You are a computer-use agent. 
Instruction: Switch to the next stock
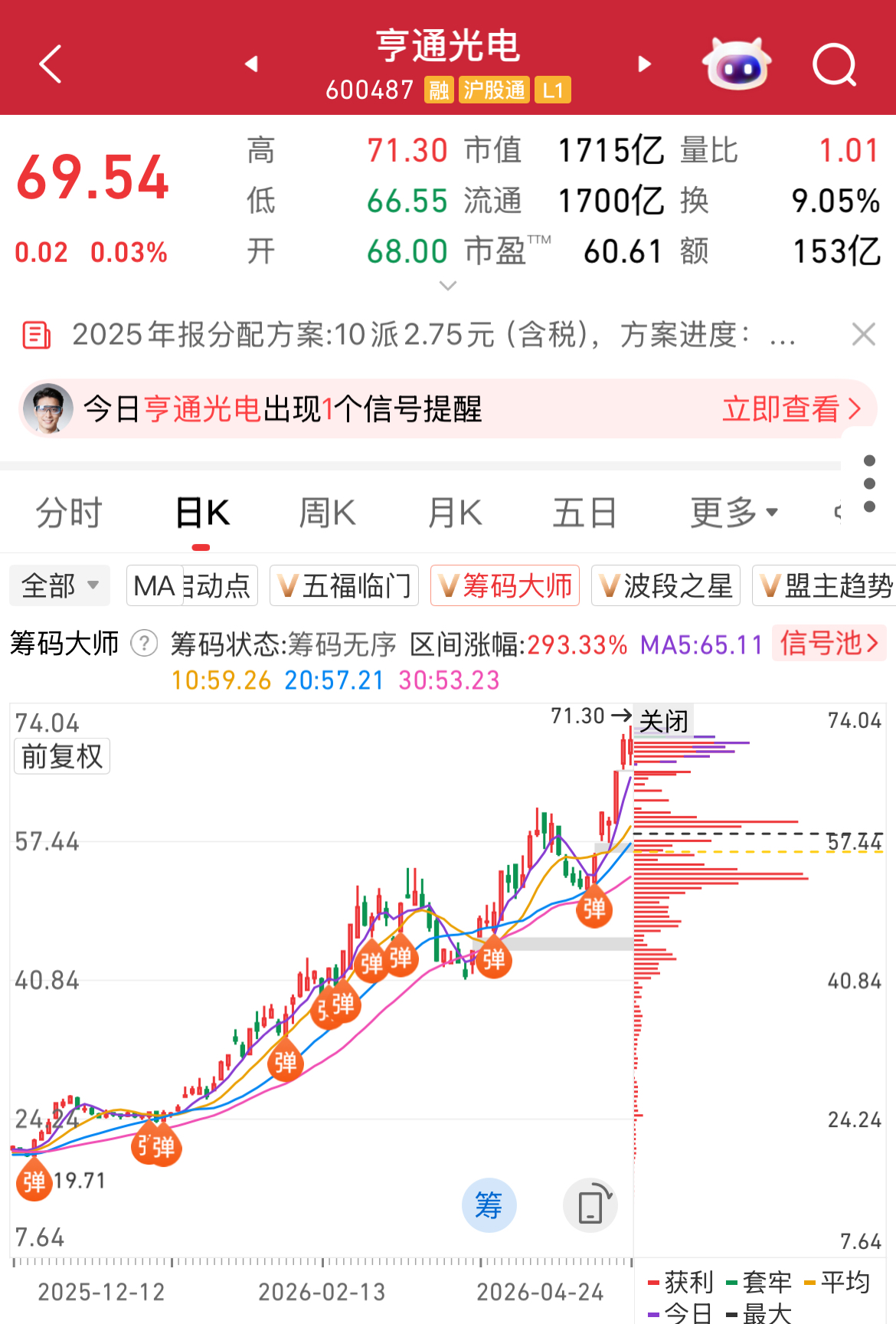(x=645, y=64)
